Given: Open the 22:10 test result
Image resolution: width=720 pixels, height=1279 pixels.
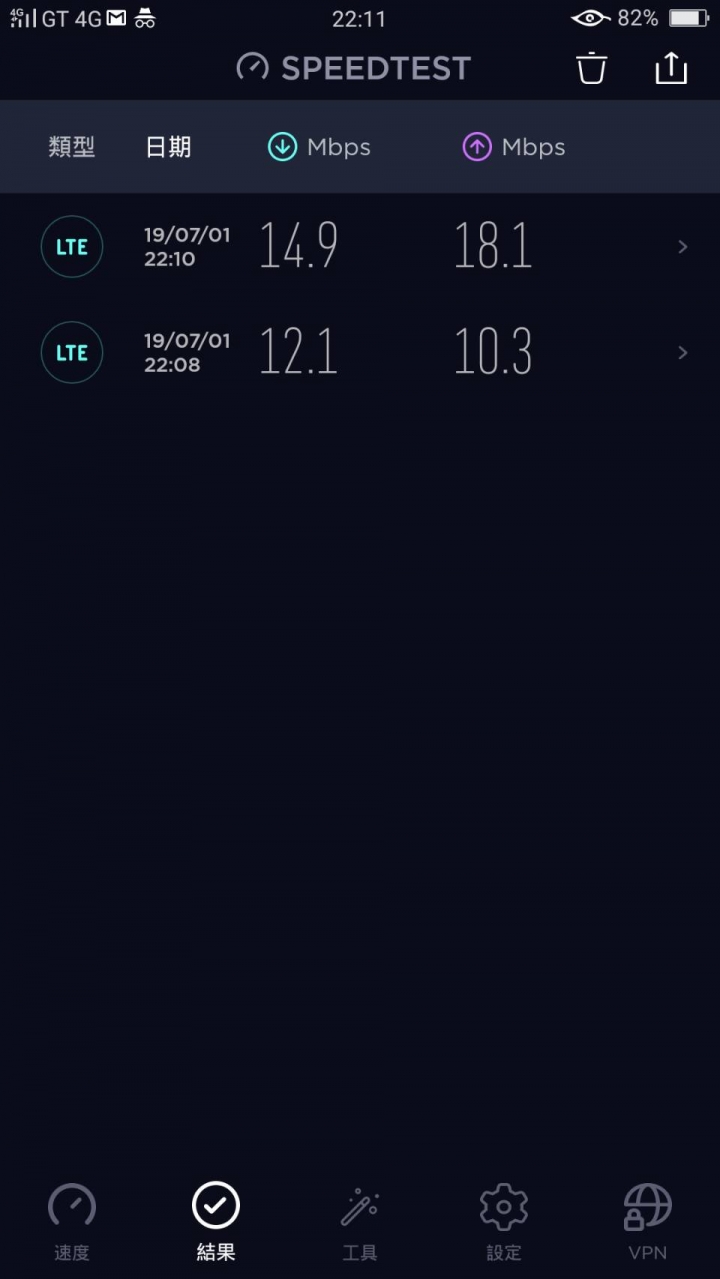Looking at the screenshot, I should (x=360, y=246).
